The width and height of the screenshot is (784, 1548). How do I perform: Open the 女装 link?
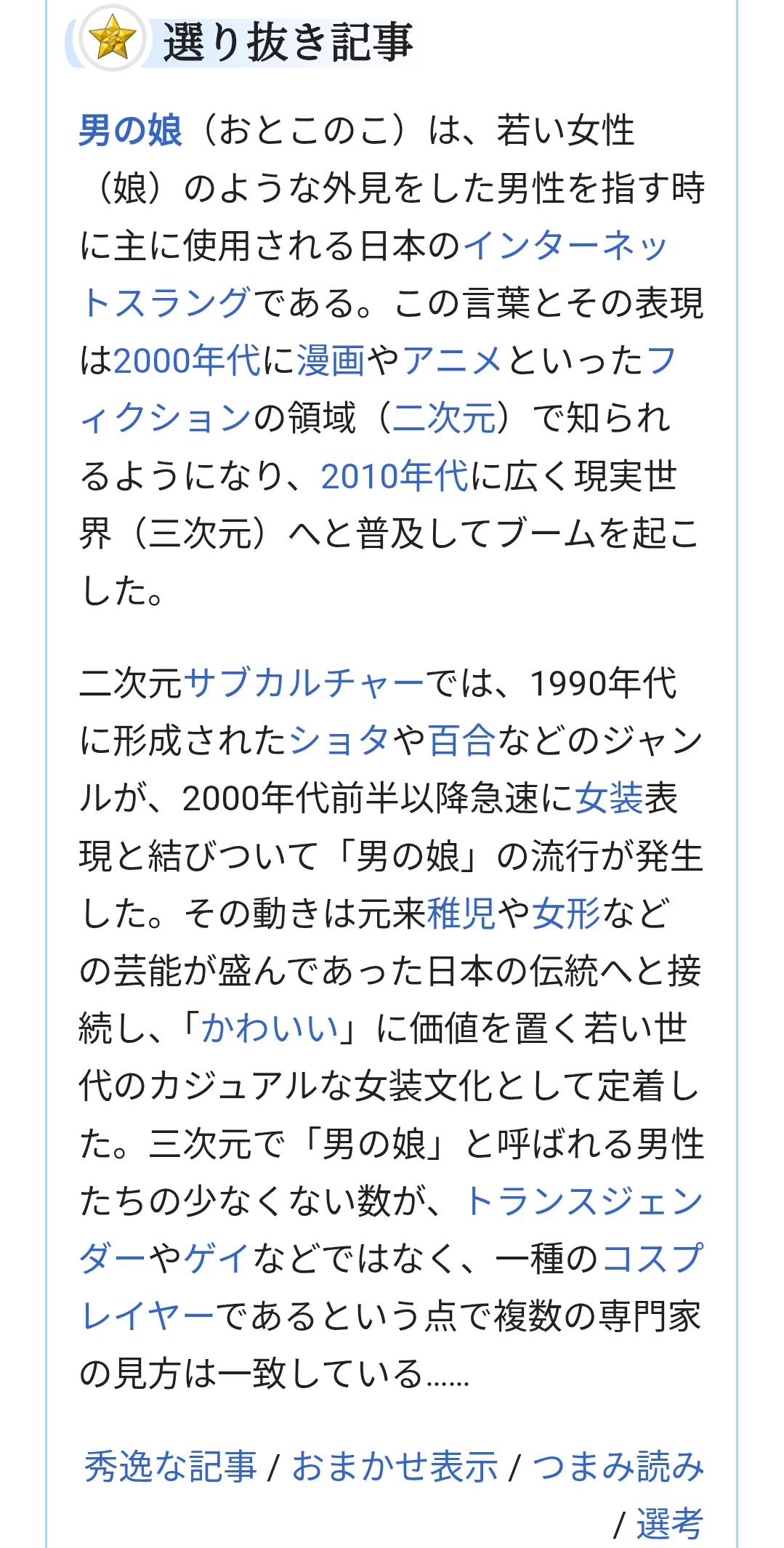[x=609, y=798]
